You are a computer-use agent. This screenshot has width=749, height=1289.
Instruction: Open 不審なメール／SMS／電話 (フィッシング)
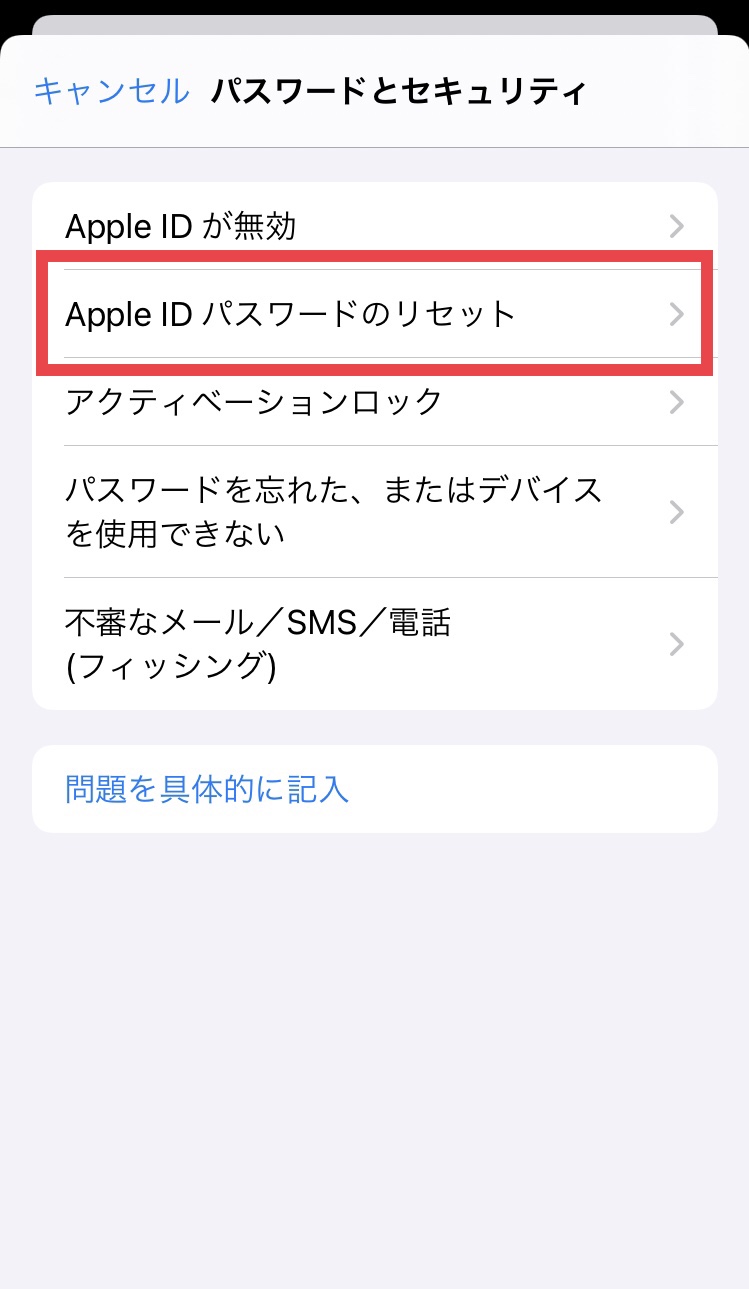click(375, 643)
